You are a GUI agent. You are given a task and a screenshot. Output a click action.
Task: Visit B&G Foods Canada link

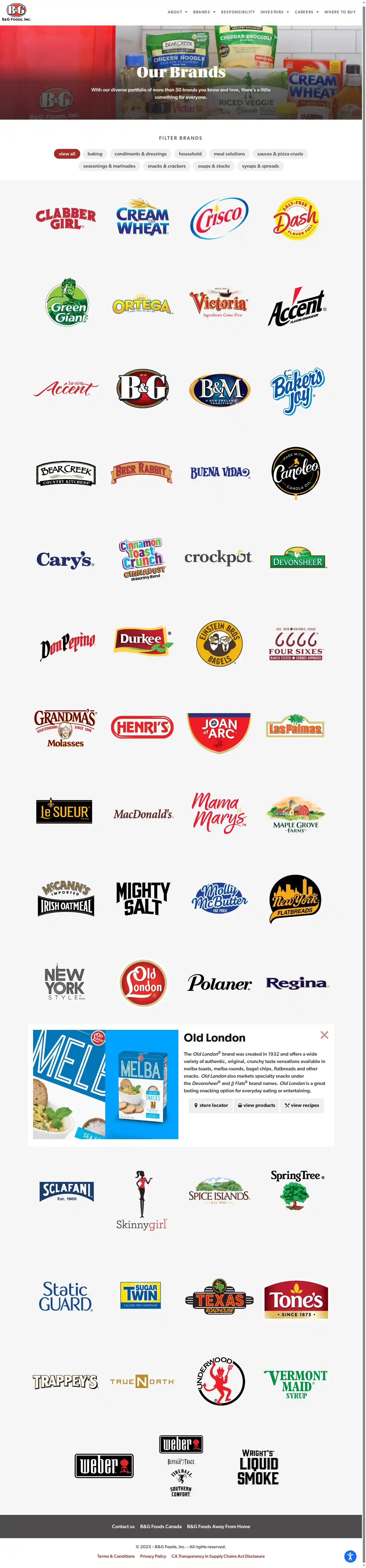point(160,1527)
